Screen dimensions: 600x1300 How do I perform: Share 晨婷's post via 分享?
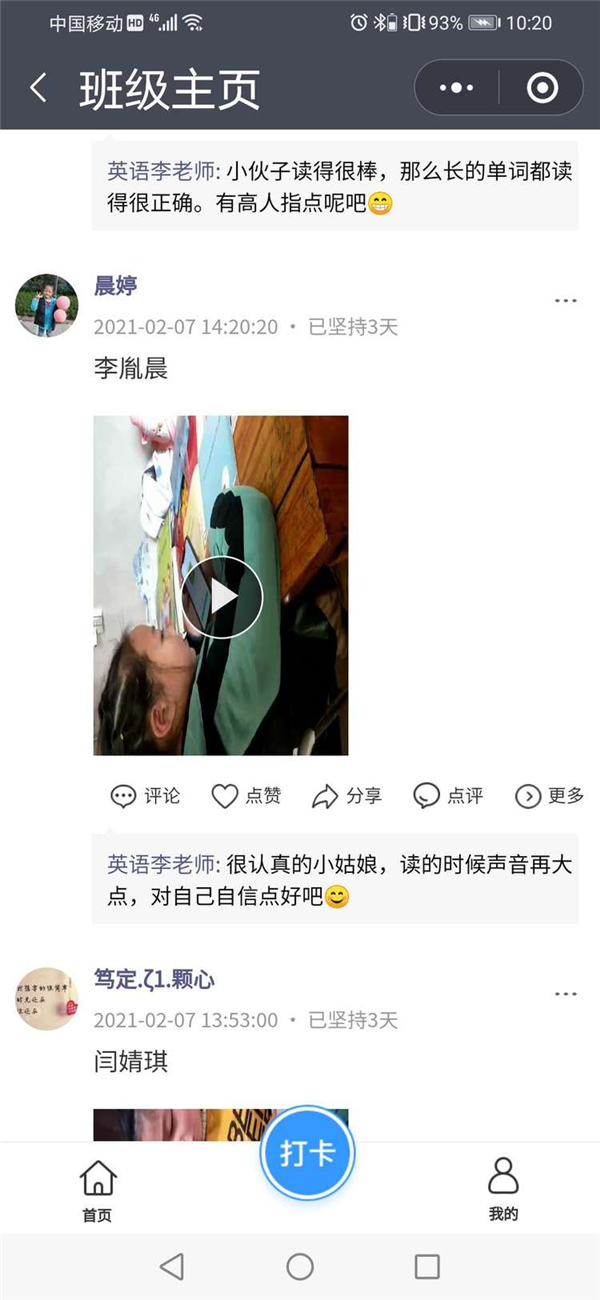pos(347,796)
